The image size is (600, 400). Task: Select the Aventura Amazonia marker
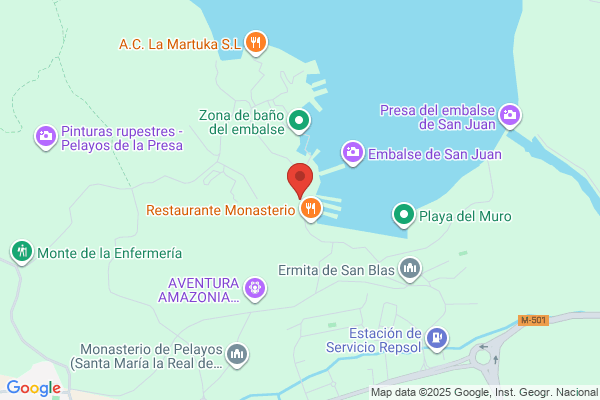255,289
